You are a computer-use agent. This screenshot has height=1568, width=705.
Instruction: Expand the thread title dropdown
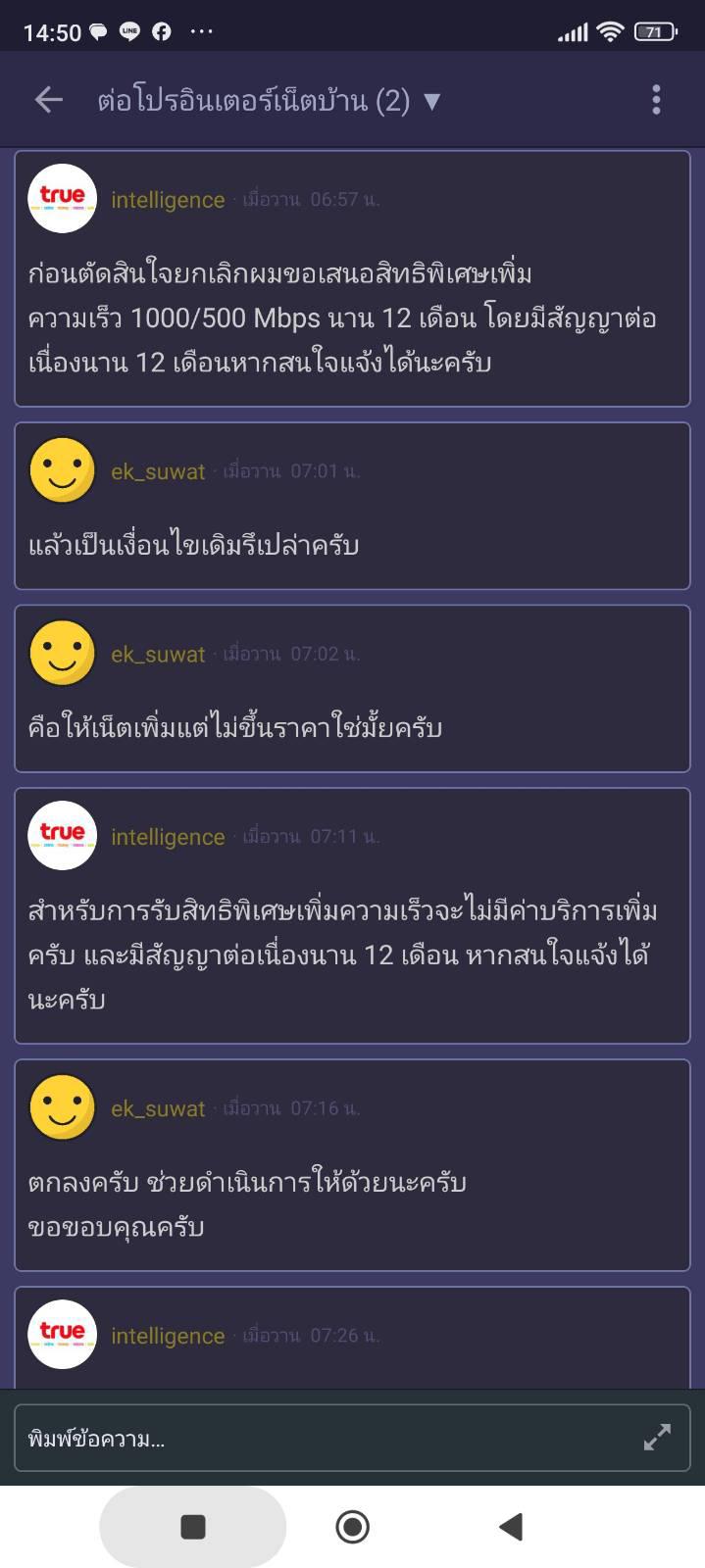pyautogui.click(x=431, y=101)
